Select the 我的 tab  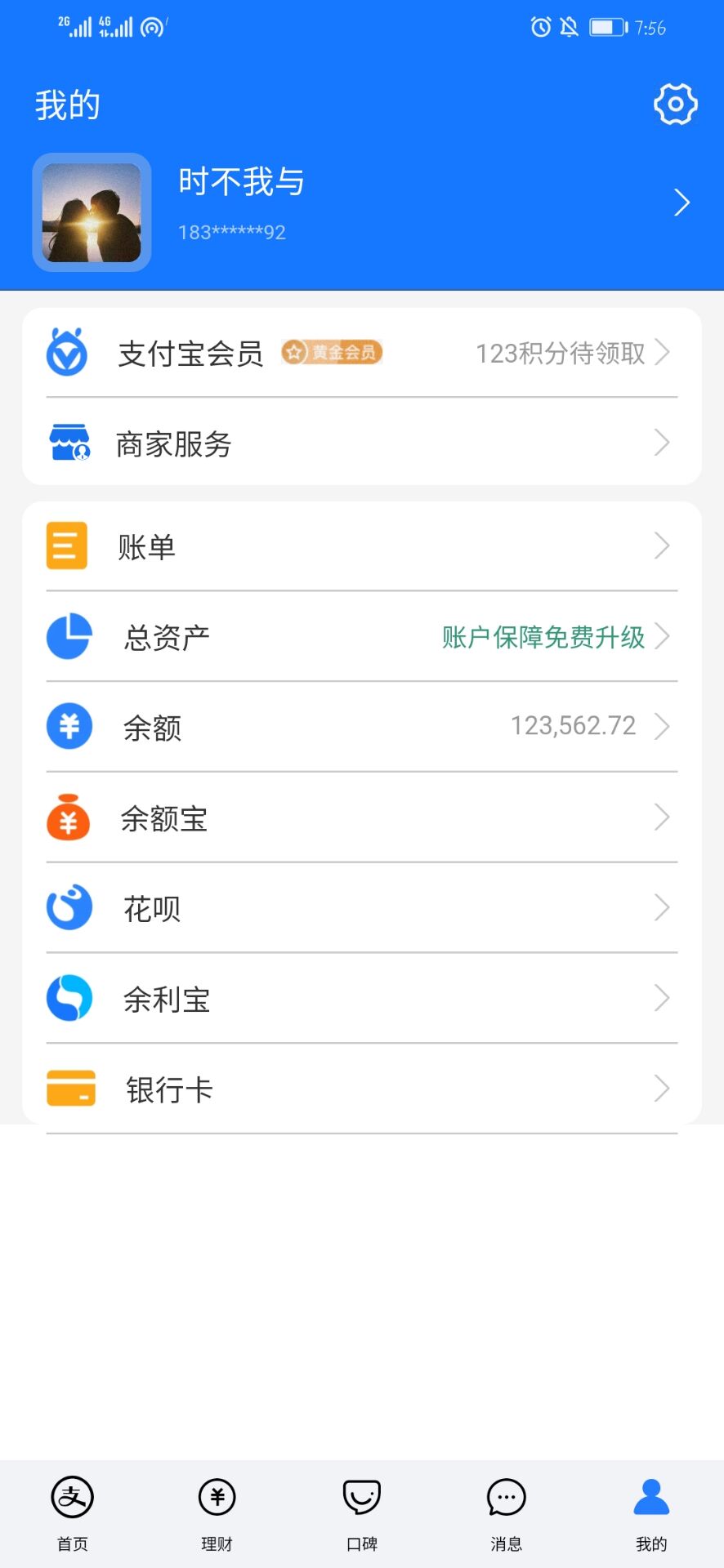coord(651,1512)
